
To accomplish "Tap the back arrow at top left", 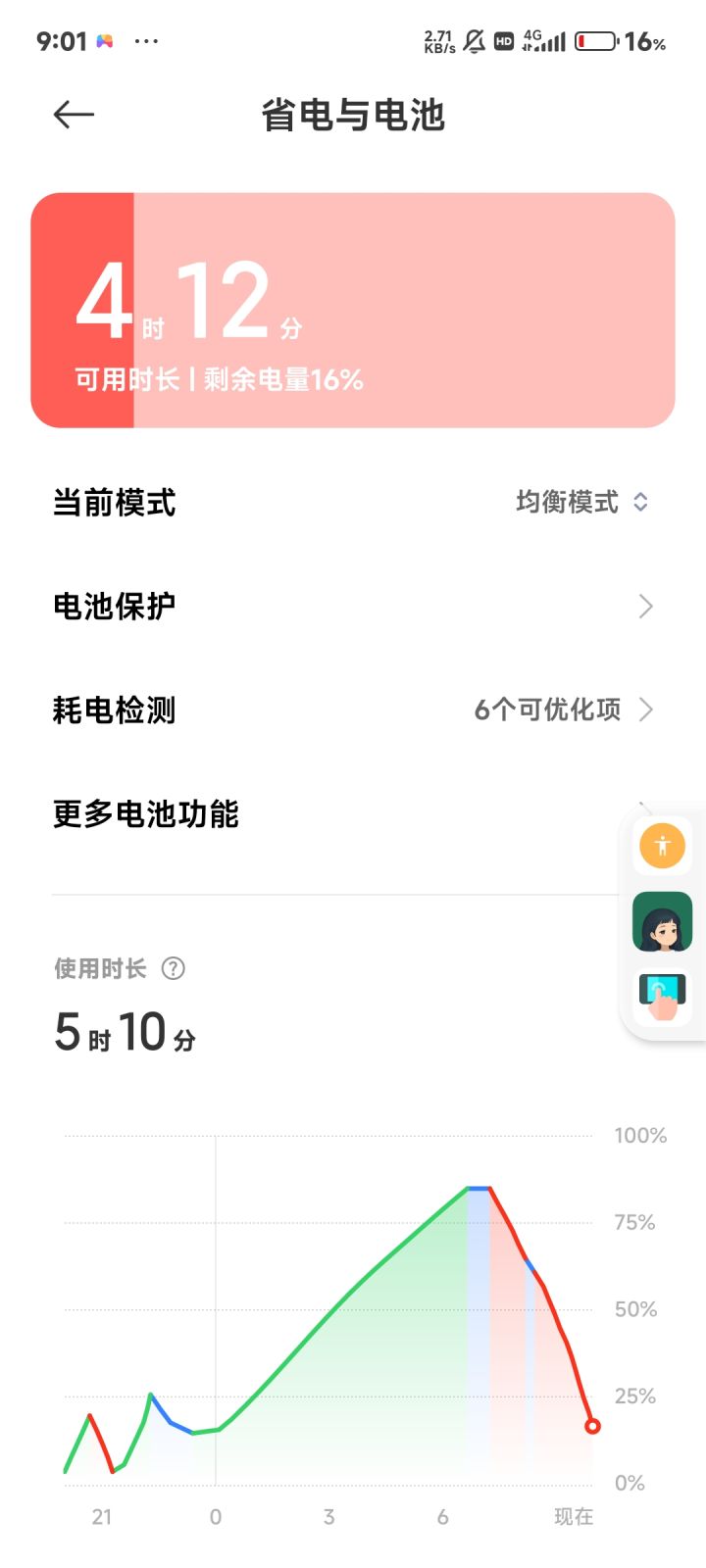I will point(73,114).
